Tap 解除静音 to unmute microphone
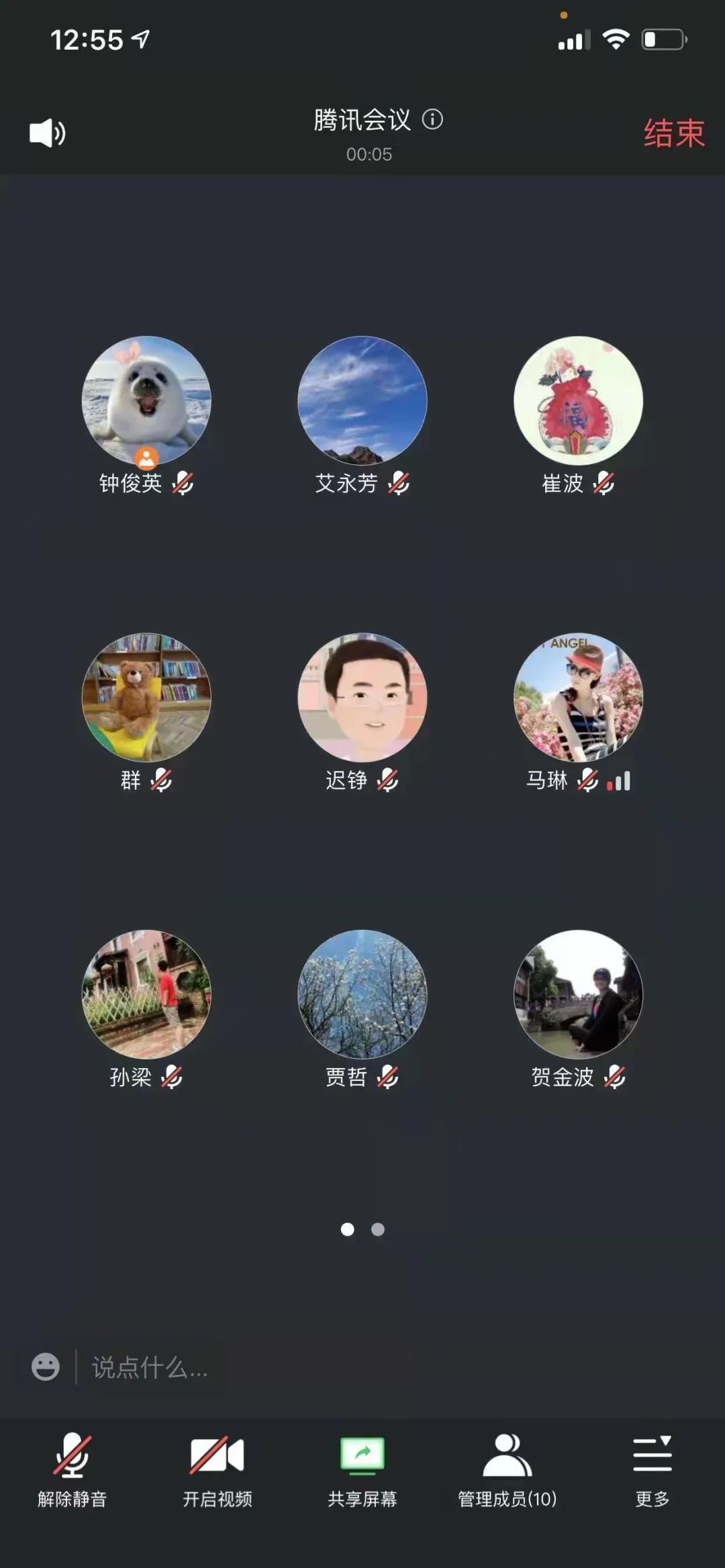The image size is (725, 1568). coord(72,1469)
